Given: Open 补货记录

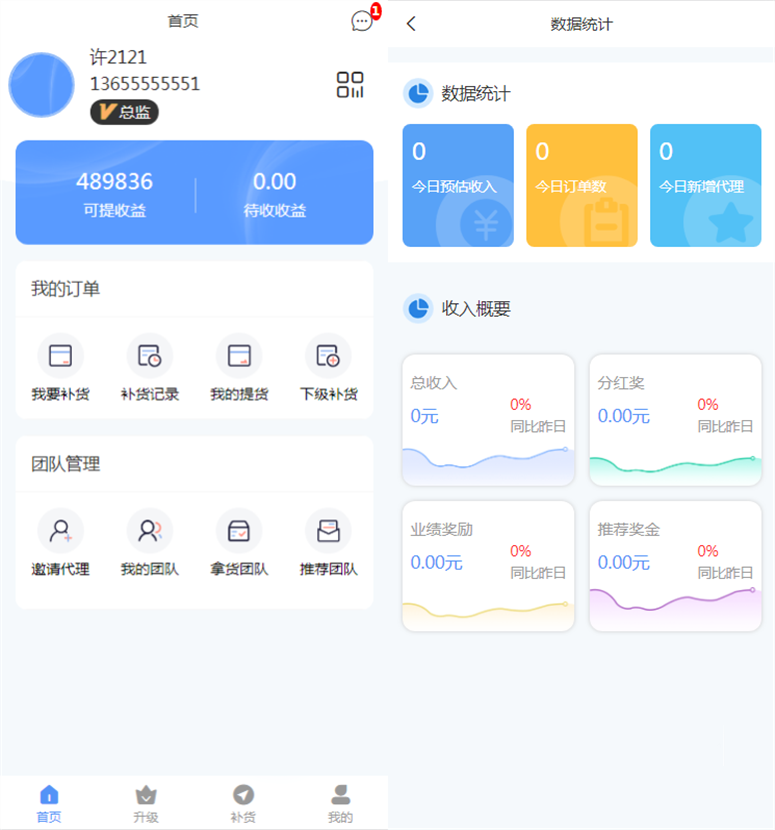Looking at the screenshot, I should pos(149,367).
